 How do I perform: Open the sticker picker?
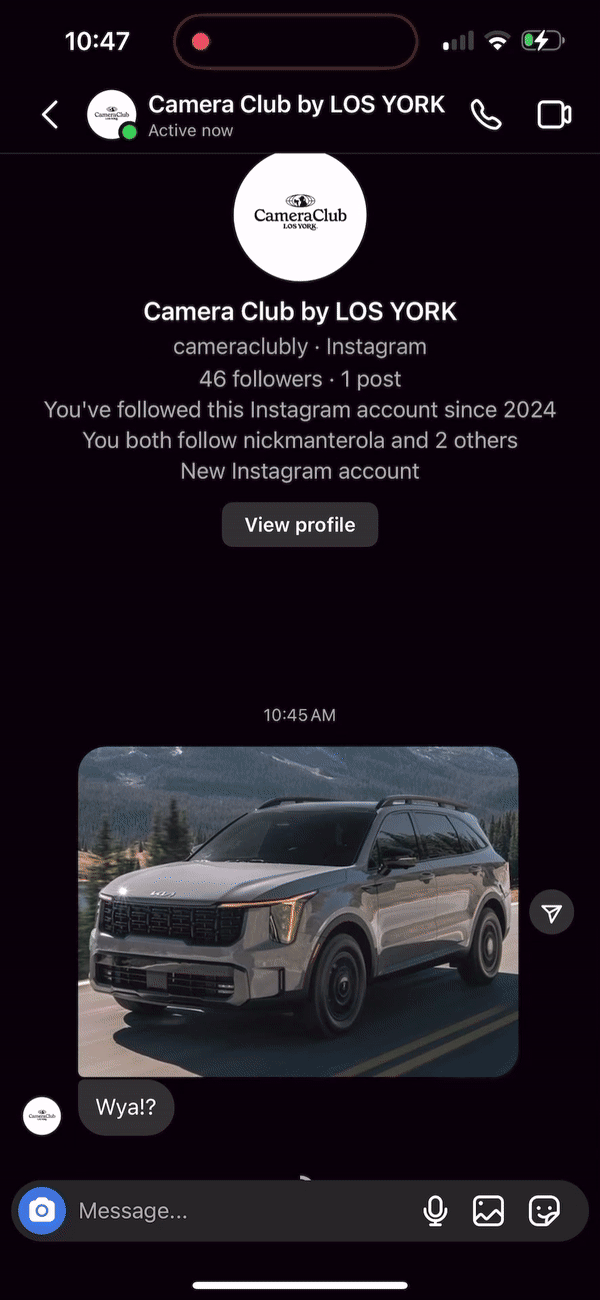click(544, 1211)
